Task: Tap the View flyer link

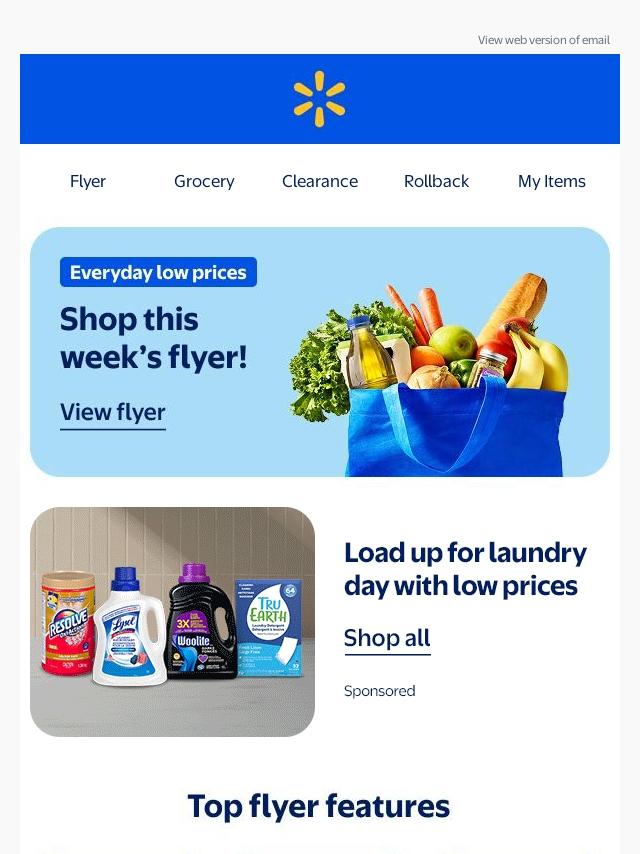Action: [x=113, y=413]
